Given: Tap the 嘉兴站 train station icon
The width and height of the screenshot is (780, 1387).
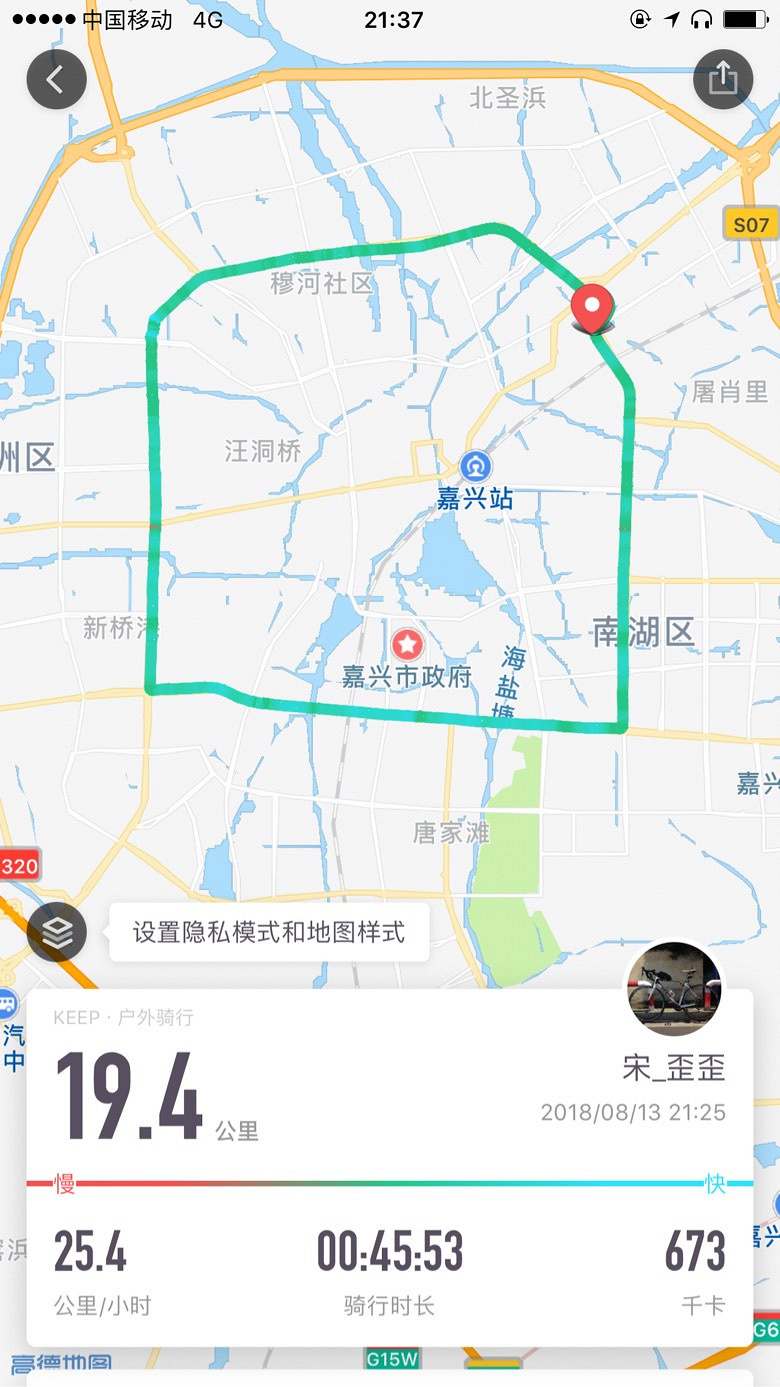Looking at the screenshot, I should [x=476, y=464].
